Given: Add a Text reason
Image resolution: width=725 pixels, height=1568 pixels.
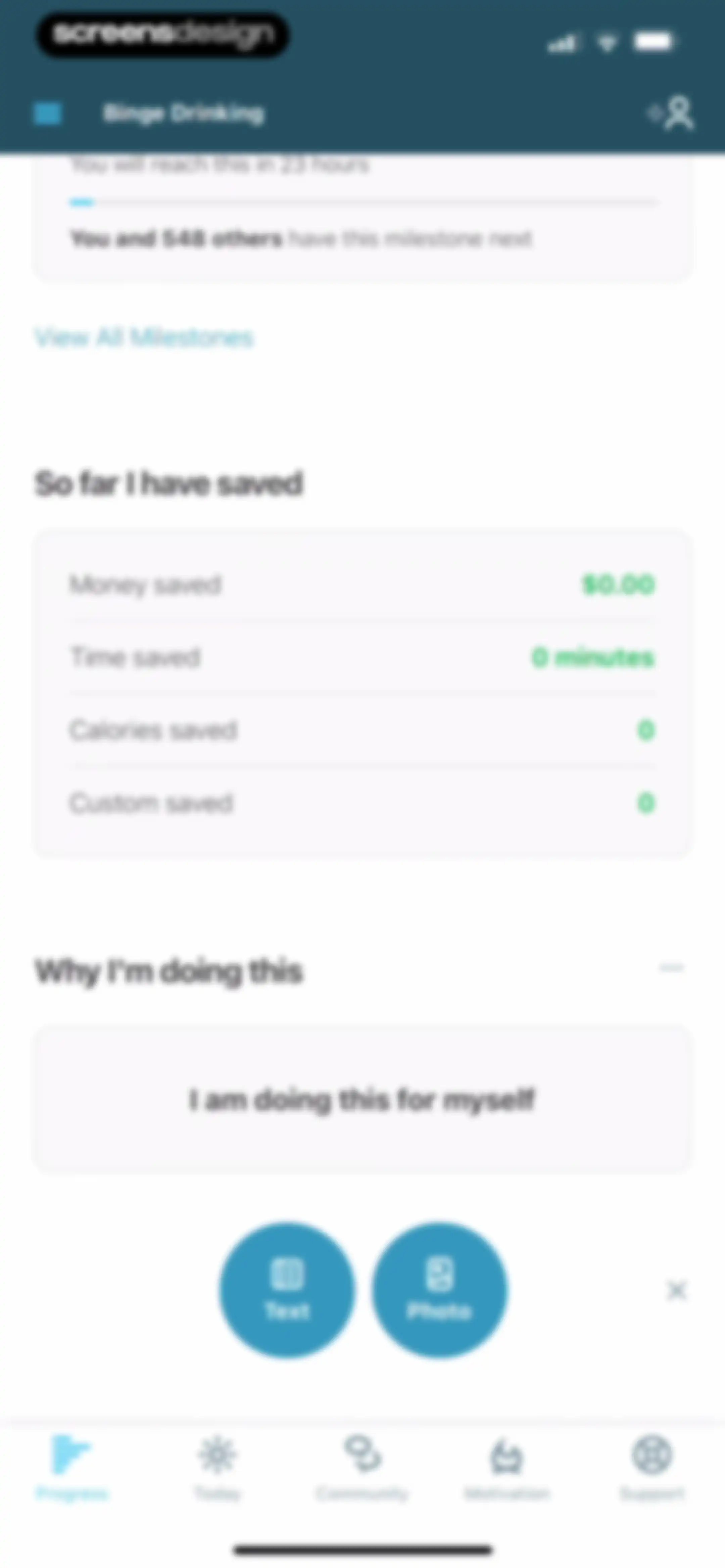Looking at the screenshot, I should coord(287,1290).
